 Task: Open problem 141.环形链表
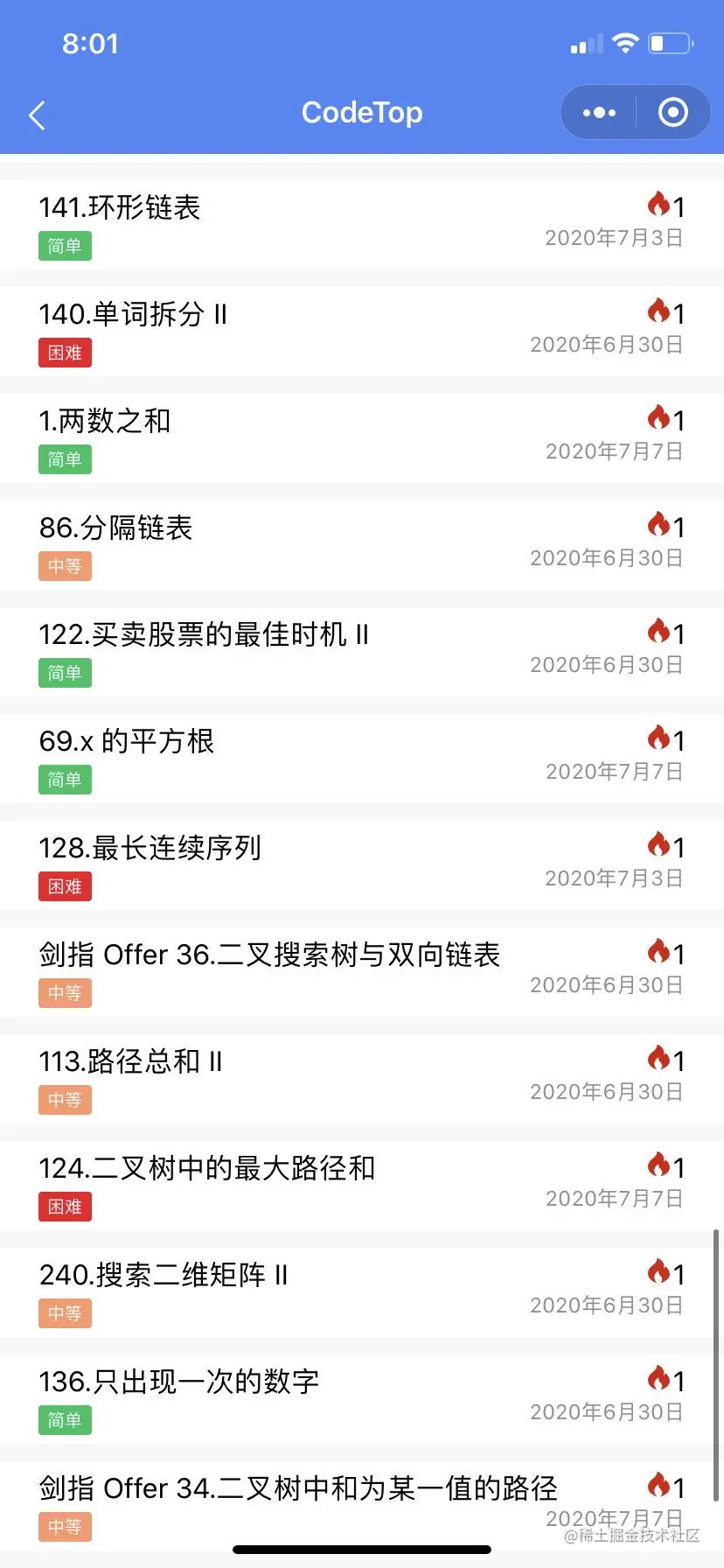click(x=120, y=208)
